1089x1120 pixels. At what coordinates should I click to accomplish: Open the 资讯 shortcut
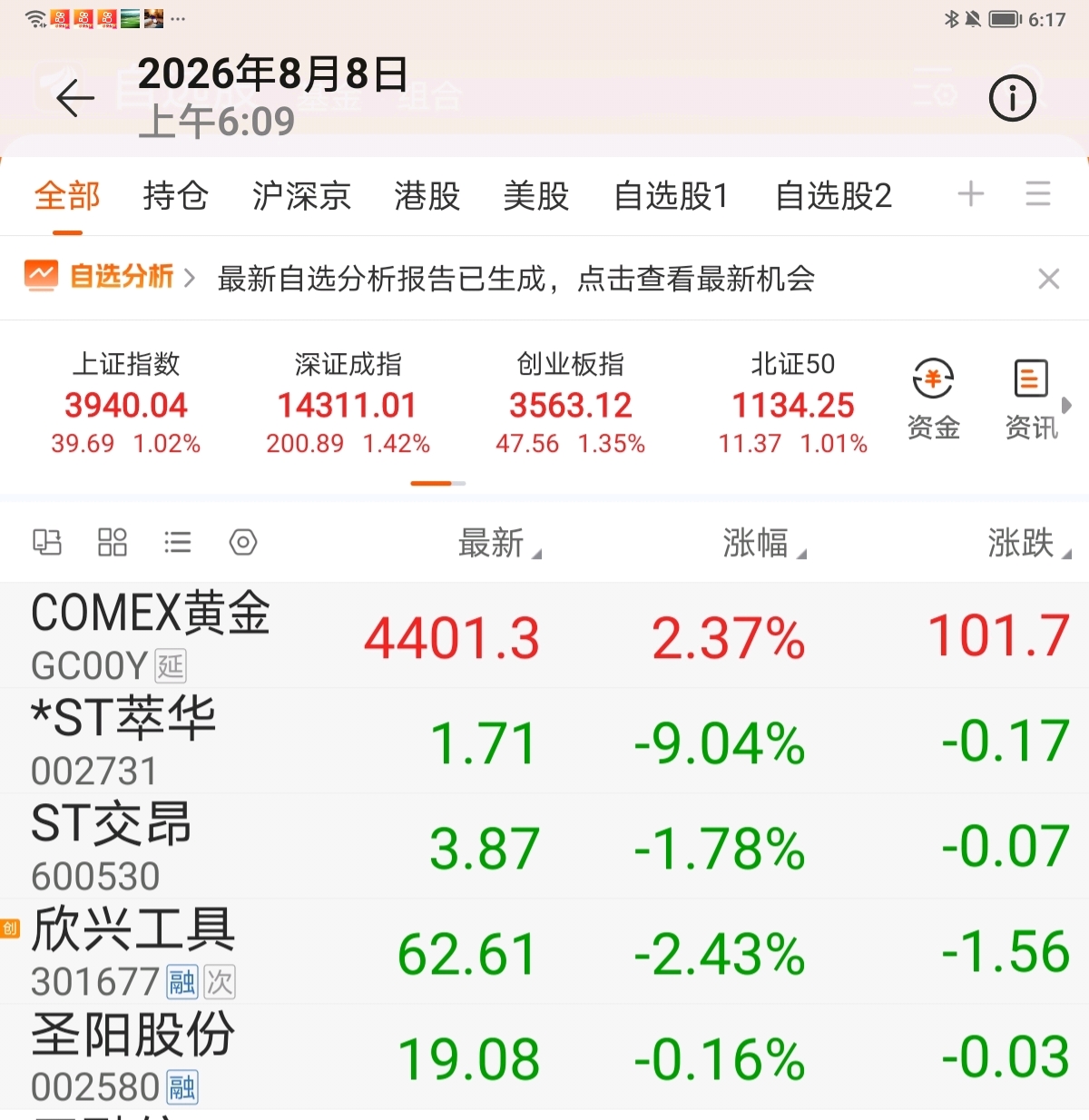(x=1031, y=399)
